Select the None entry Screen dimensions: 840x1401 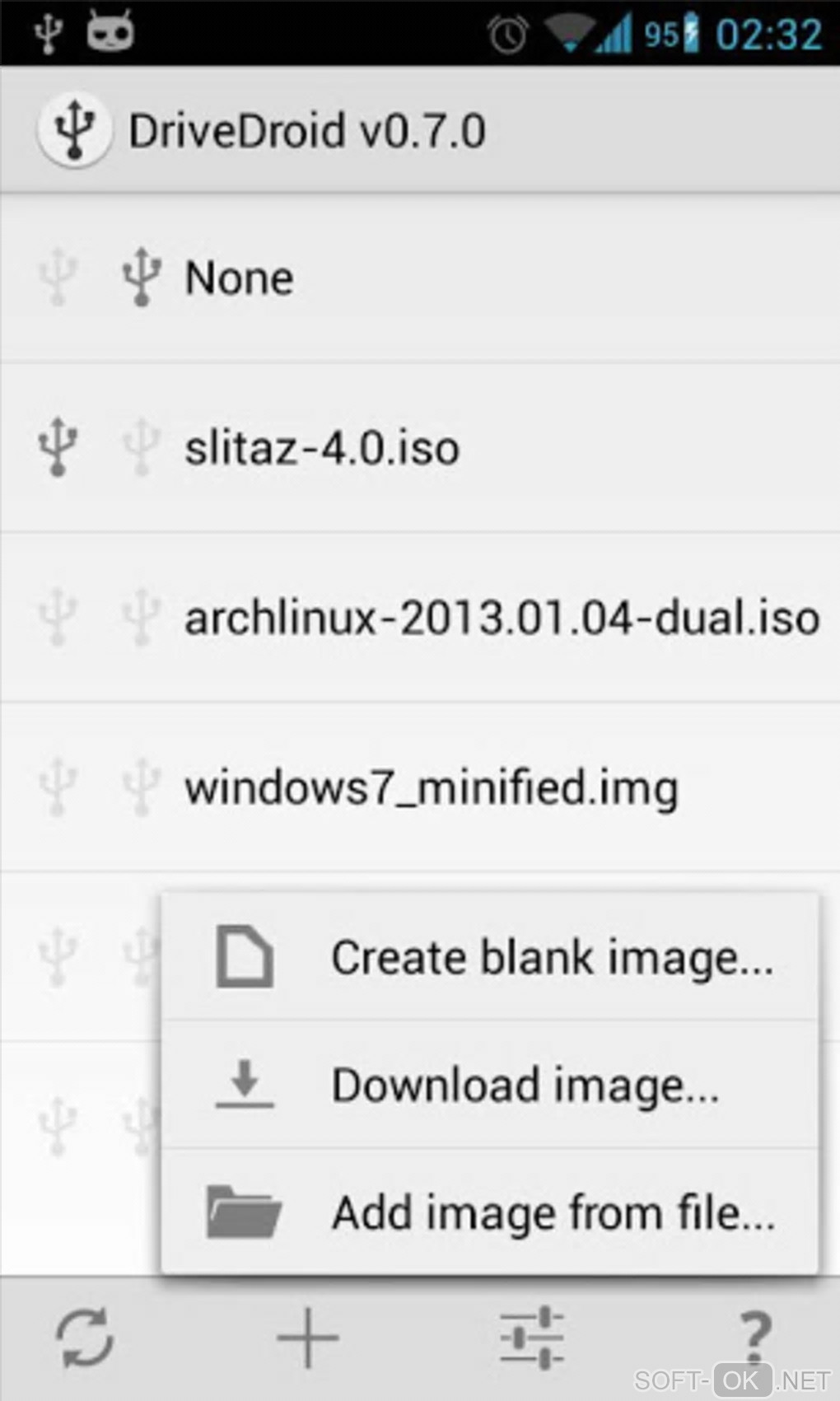click(239, 278)
